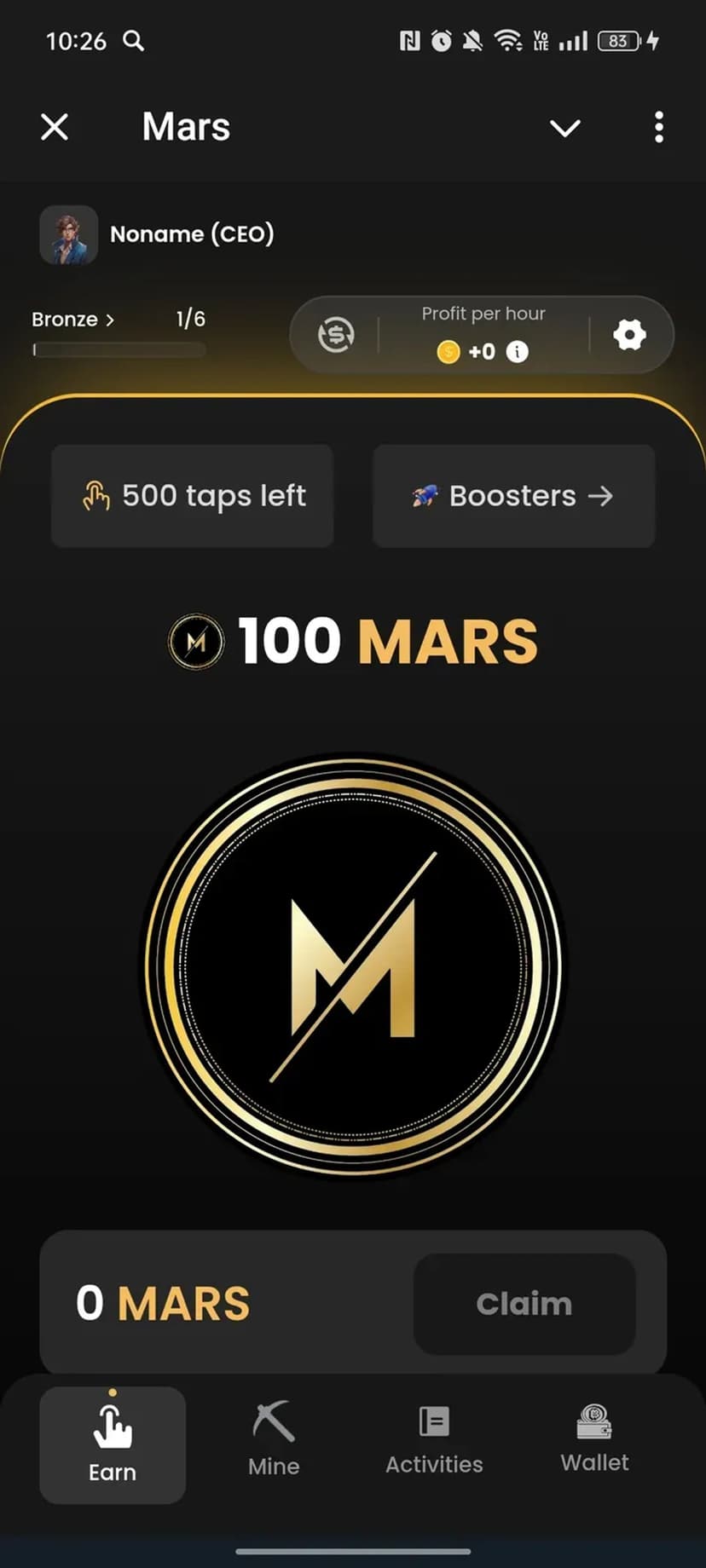Image resolution: width=706 pixels, height=1568 pixels.
Task: Tap the currency exchange icon
Action: coord(336,335)
